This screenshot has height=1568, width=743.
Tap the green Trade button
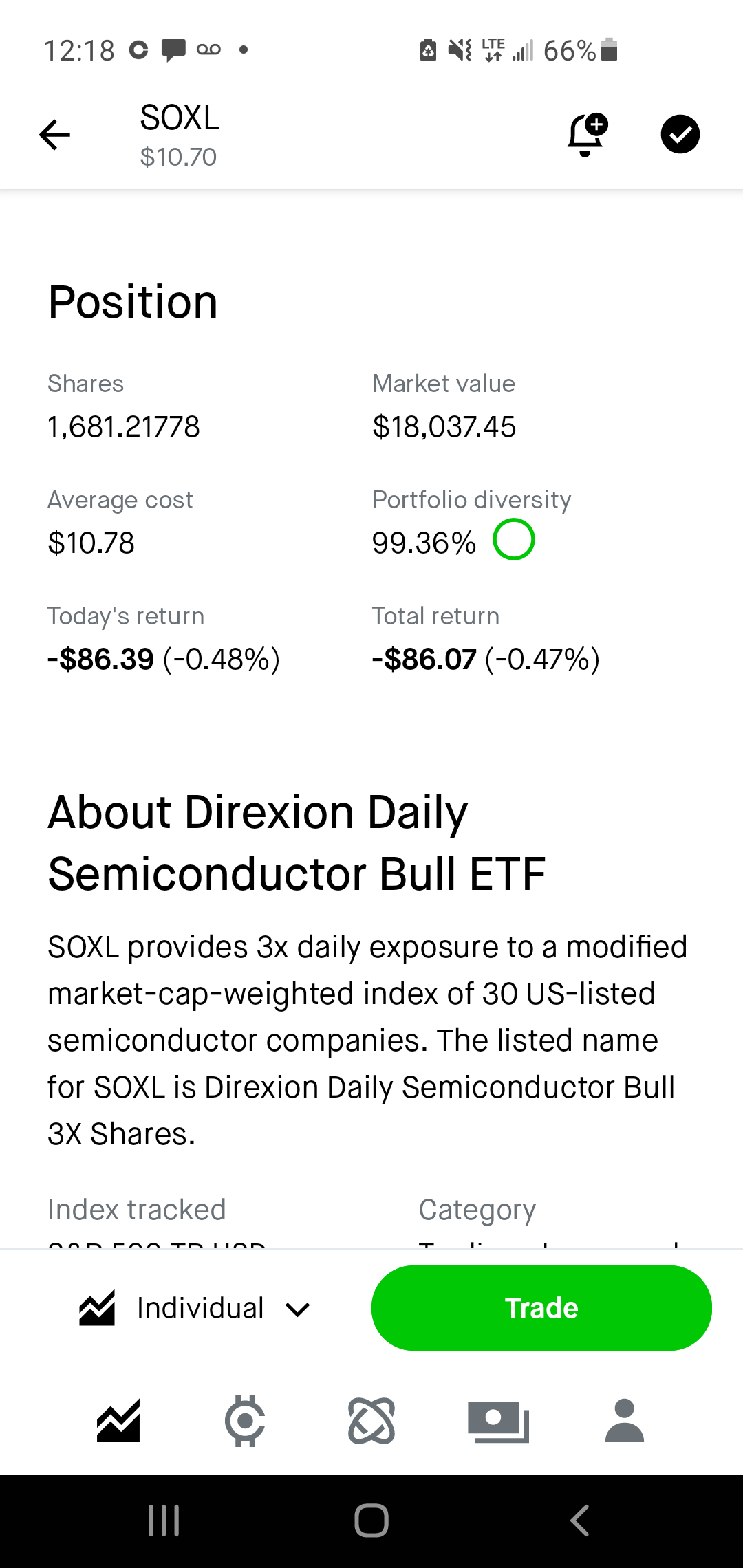click(541, 1307)
